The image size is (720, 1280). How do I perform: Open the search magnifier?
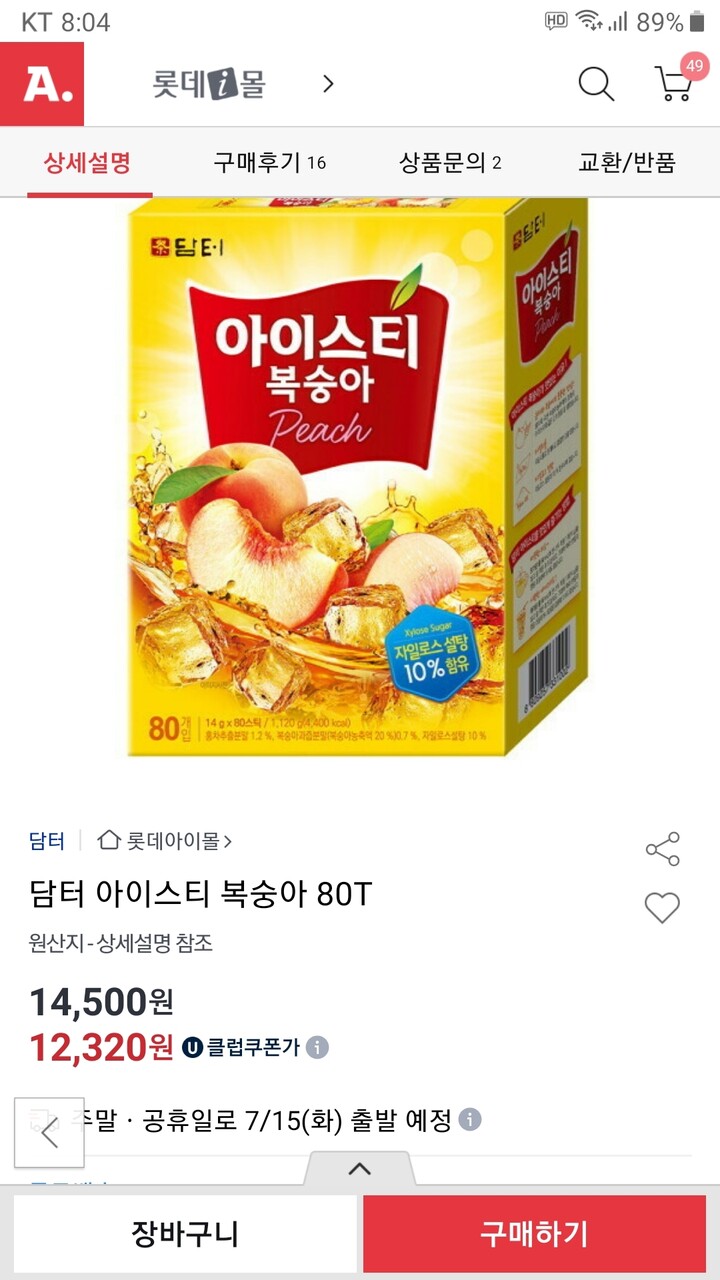coord(597,86)
